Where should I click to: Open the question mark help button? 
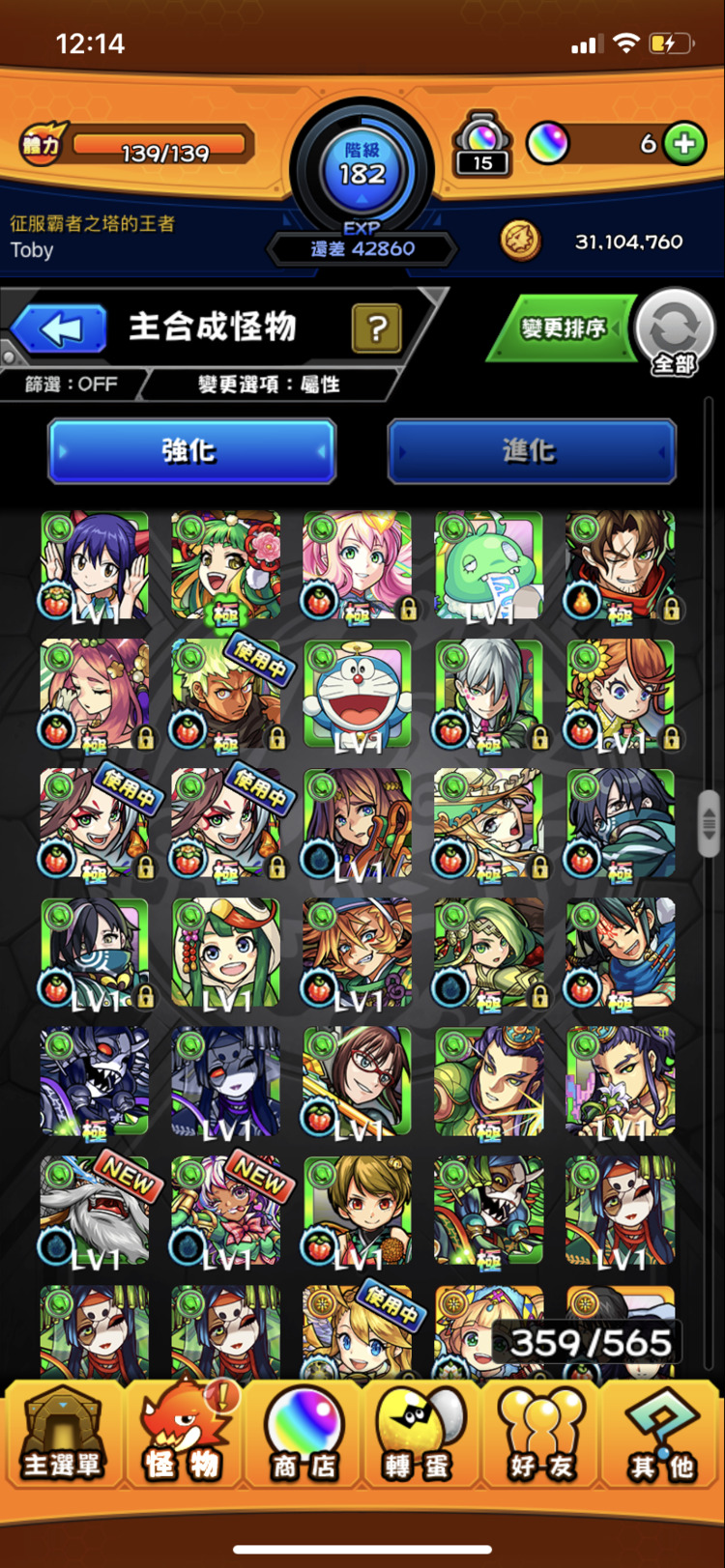(377, 328)
